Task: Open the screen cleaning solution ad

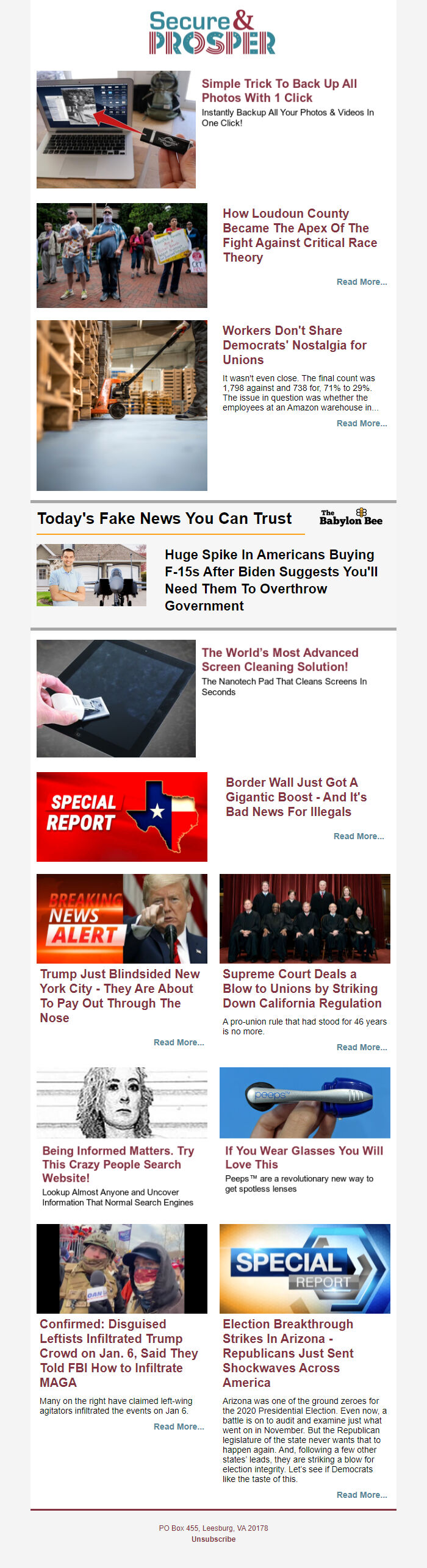Action: pos(279,659)
